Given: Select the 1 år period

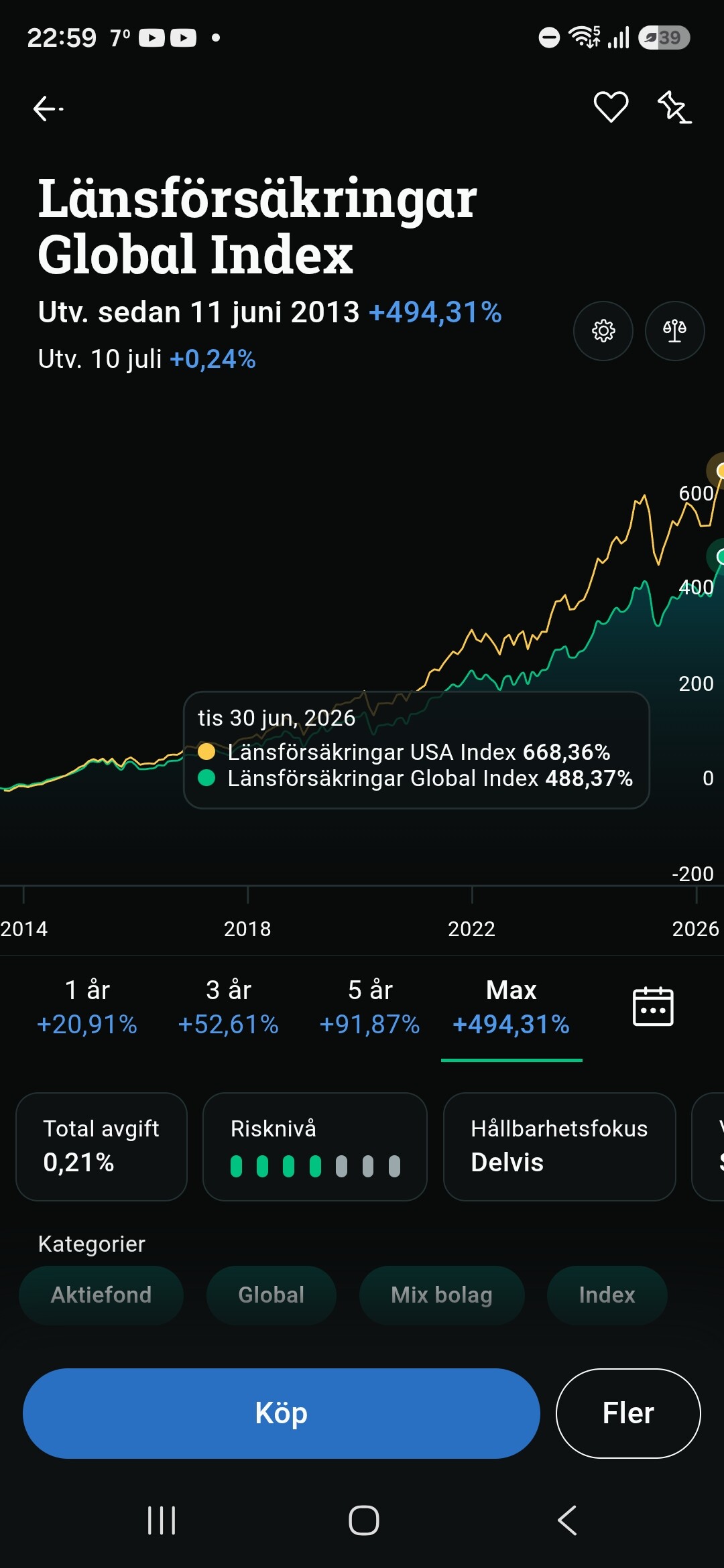Looking at the screenshot, I should point(87,1007).
